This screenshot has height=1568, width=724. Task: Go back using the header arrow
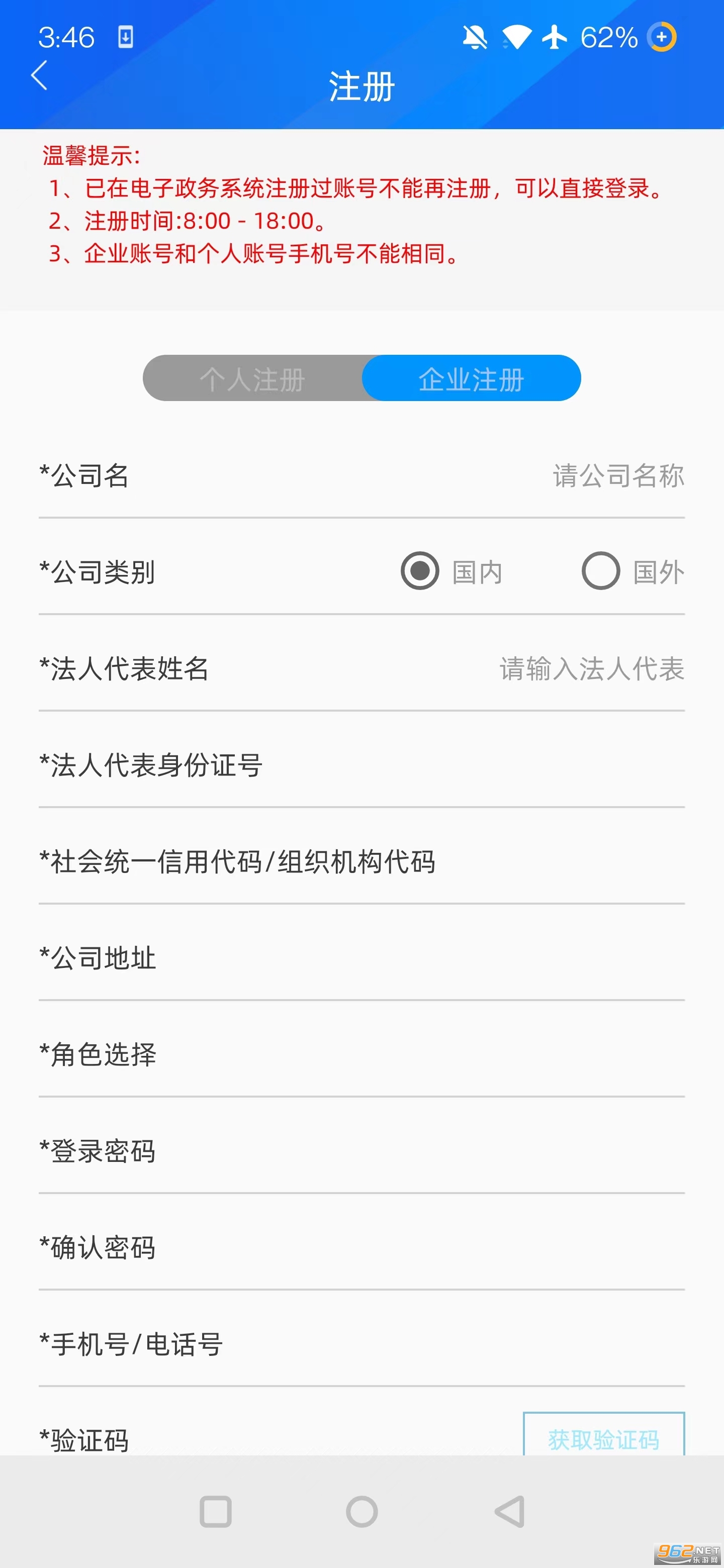coord(39,75)
